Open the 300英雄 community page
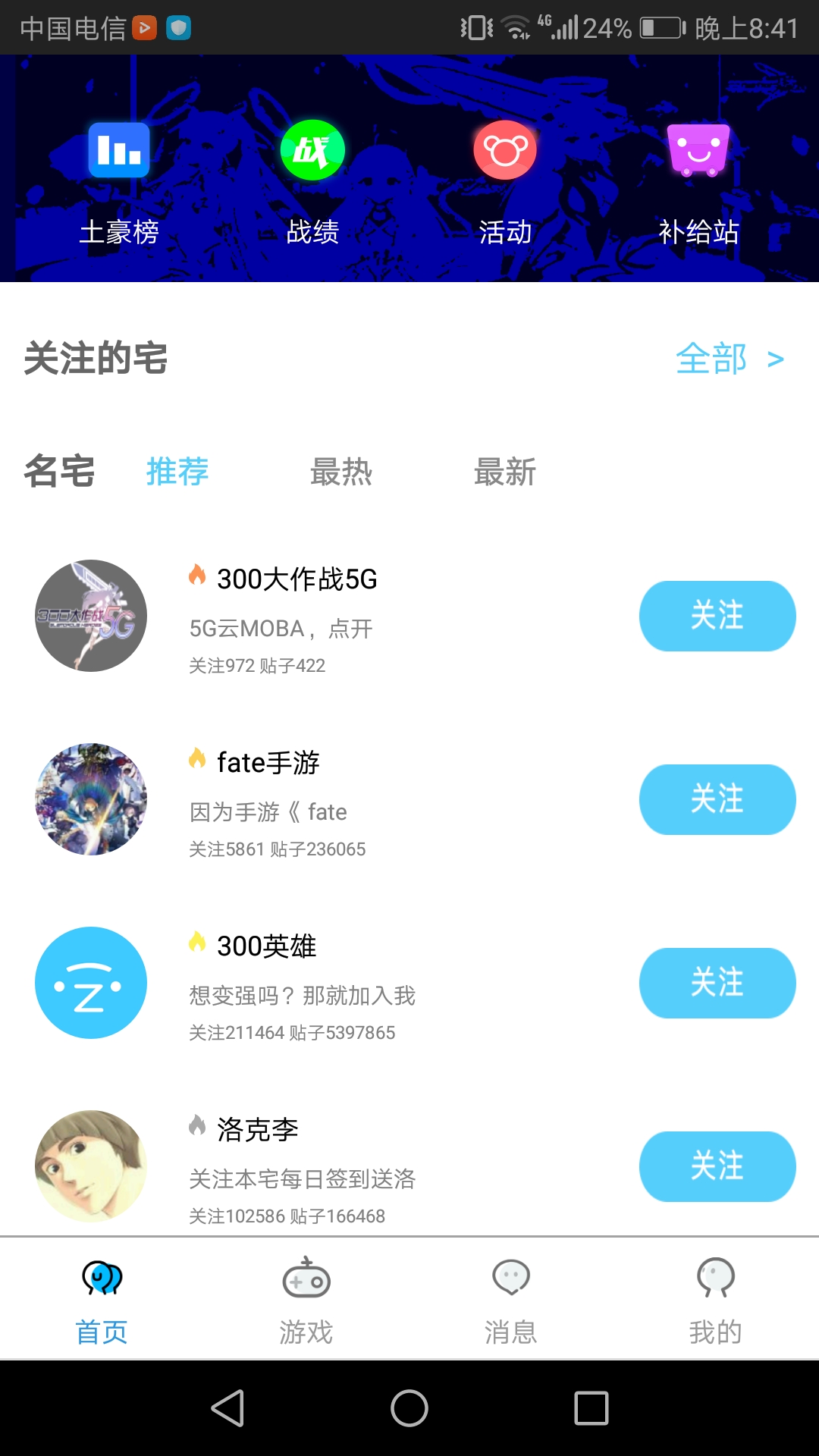The width and height of the screenshot is (819, 1456). click(x=266, y=946)
